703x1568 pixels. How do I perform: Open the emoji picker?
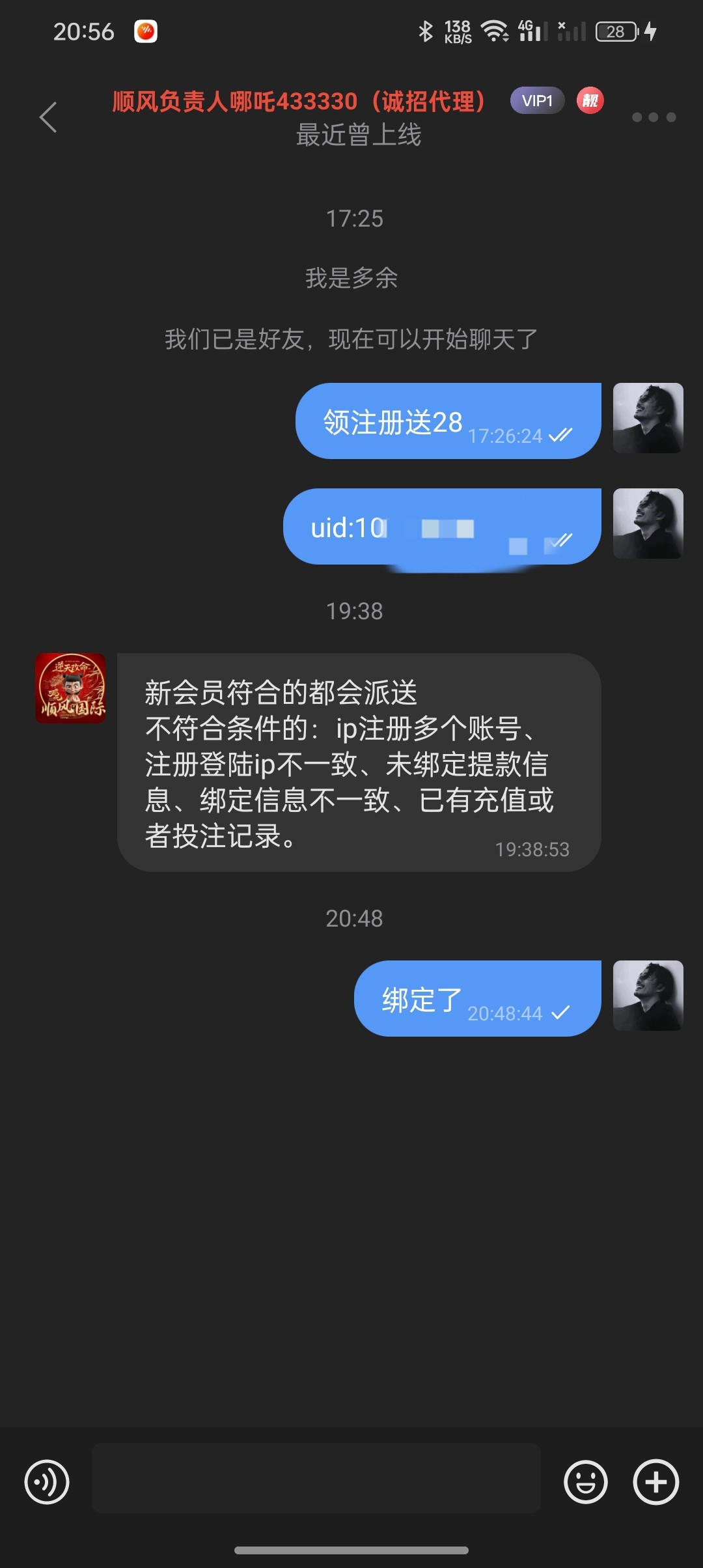tap(585, 1482)
